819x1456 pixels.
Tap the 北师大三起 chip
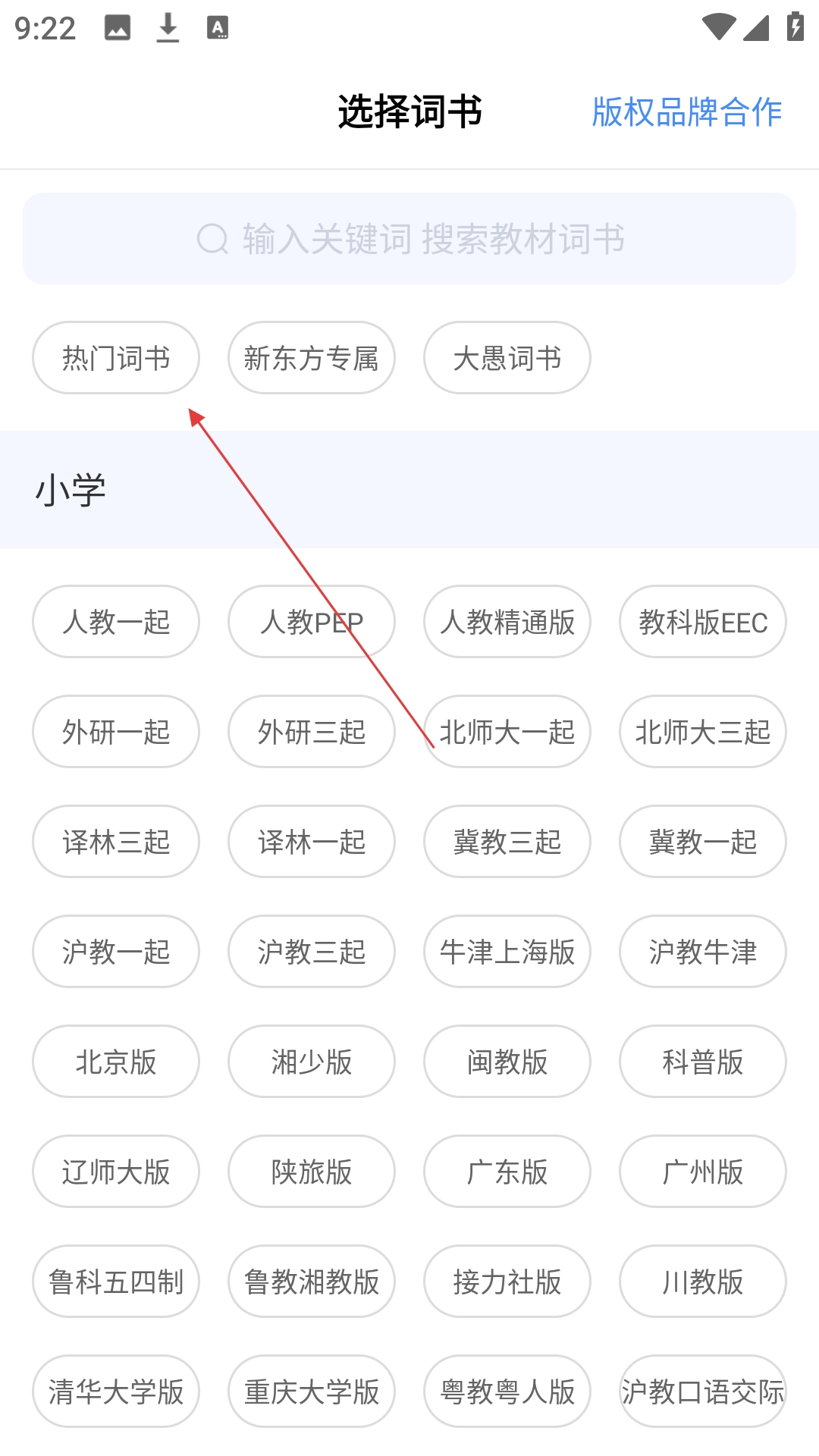pyautogui.click(x=703, y=732)
